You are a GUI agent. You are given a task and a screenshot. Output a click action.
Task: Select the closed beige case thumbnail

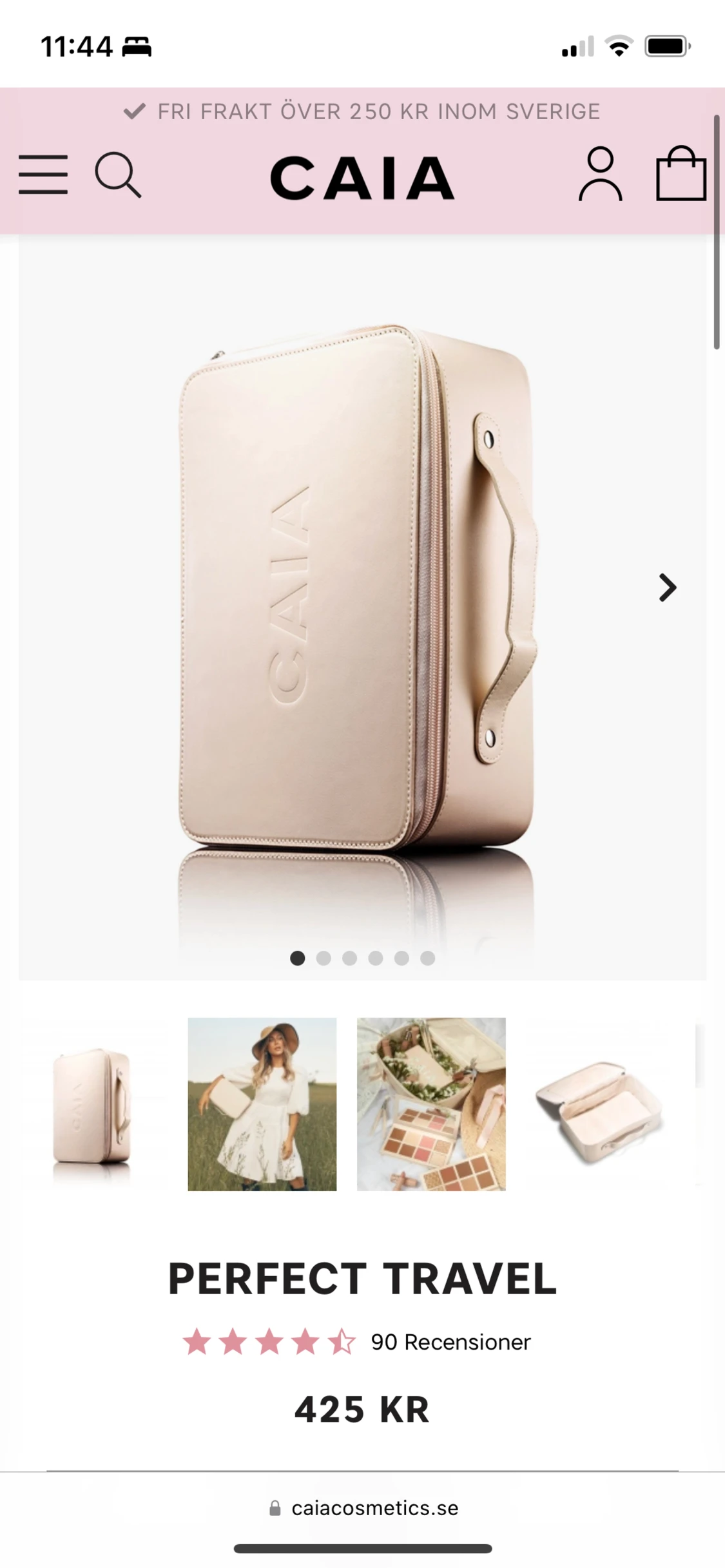point(92,1104)
